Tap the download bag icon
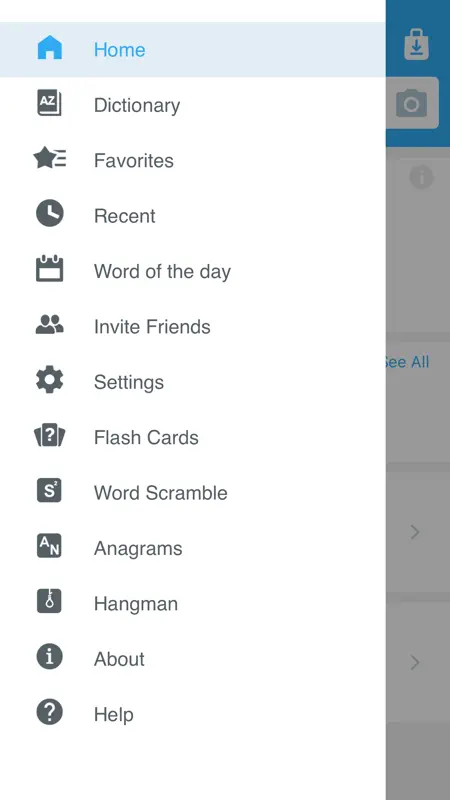Image resolution: width=450 pixels, height=800 pixels. coord(416,44)
